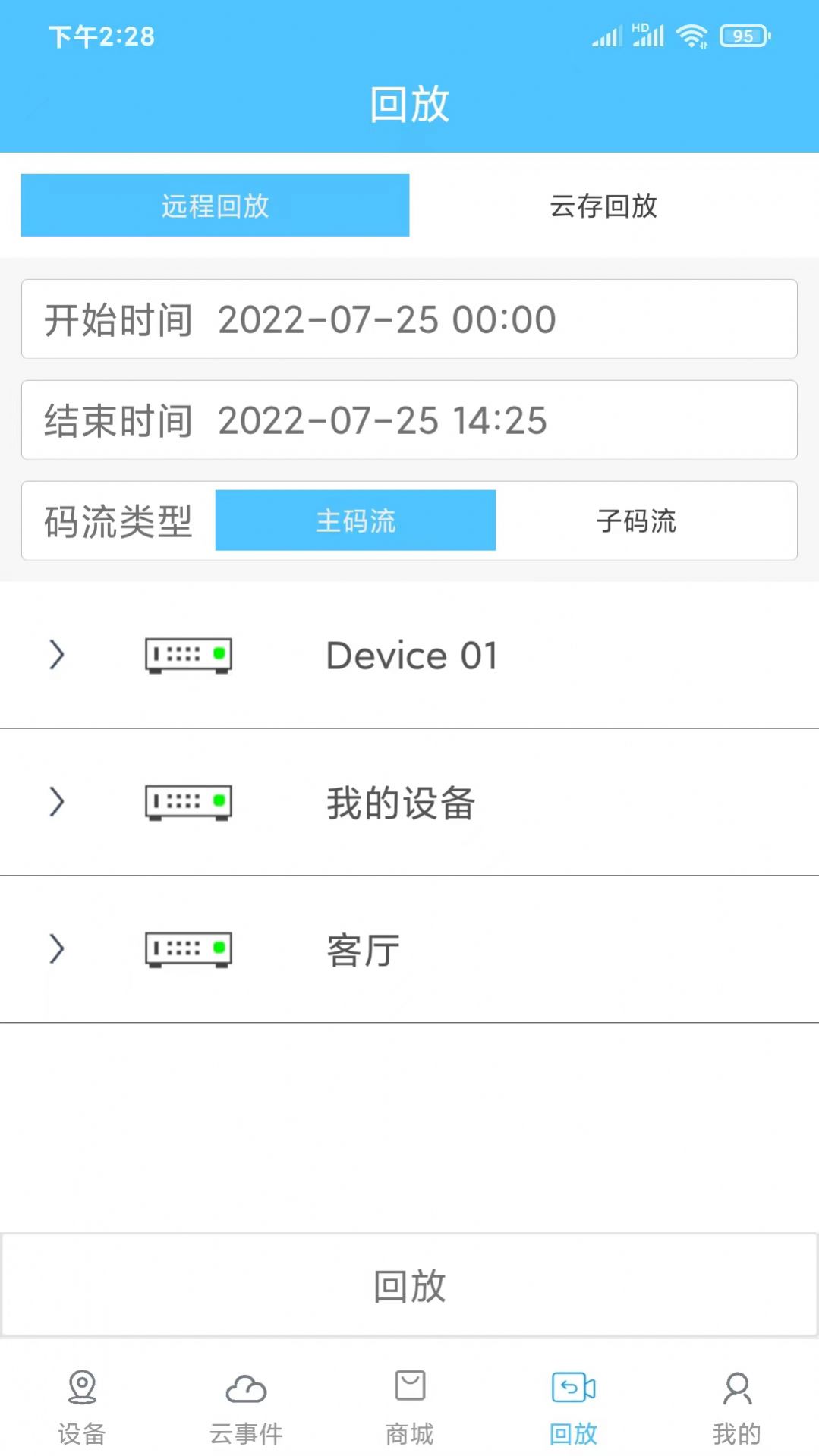Screen dimensions: 819x1456
Task: Select 主码流 main stream type
Action: pos(357,520)
